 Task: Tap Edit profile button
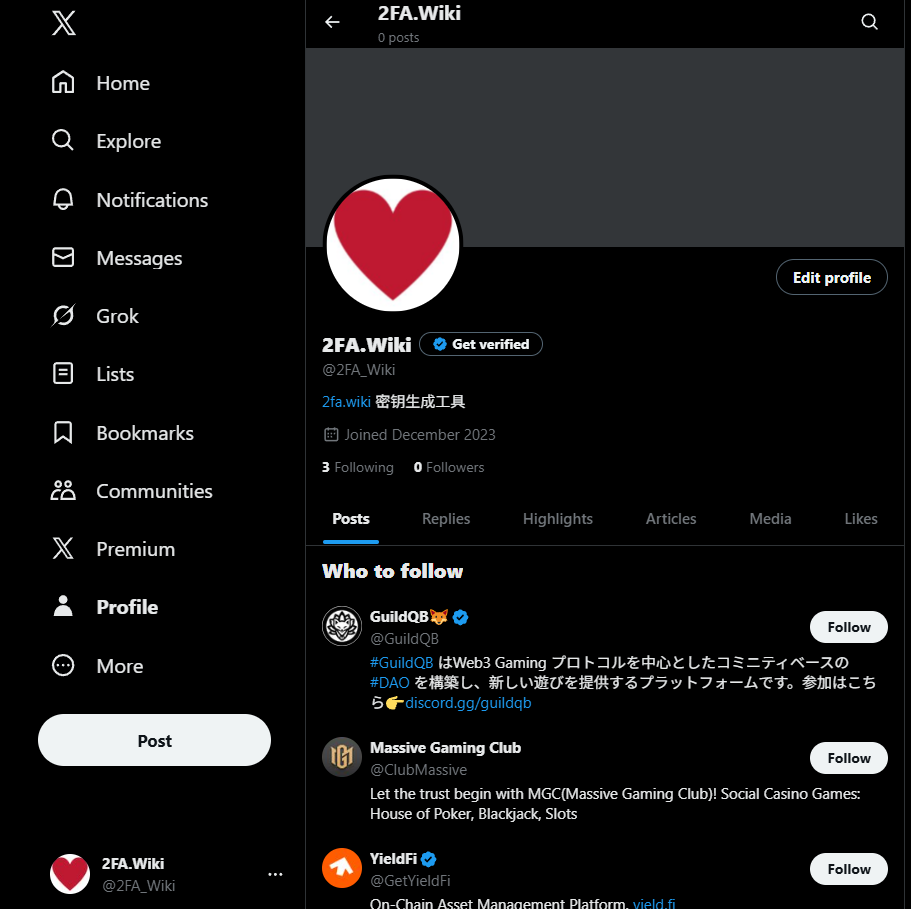pos(831,278)
